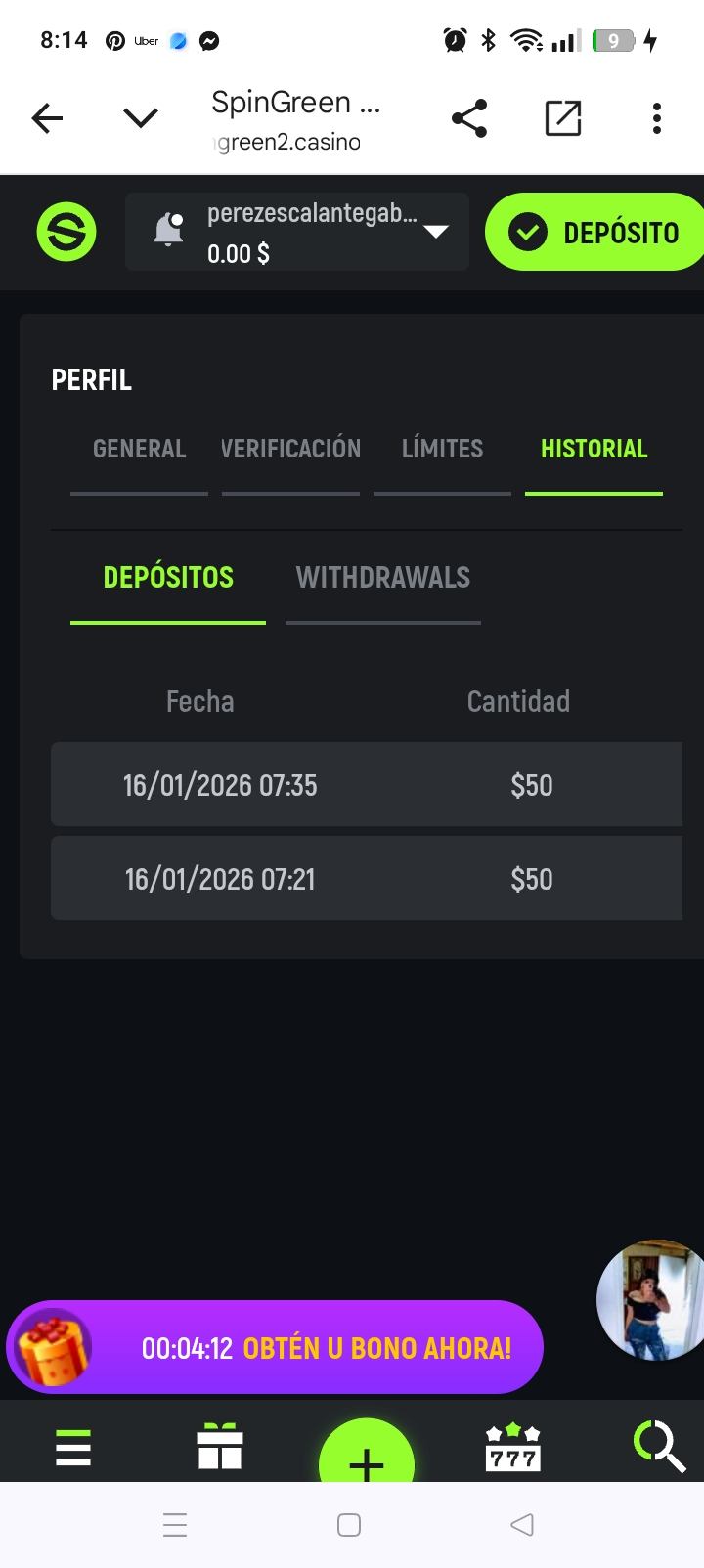Screen dimensions: 704x1568
Task: Open the gift promotions icon
Action: (x=220, y=1447)
